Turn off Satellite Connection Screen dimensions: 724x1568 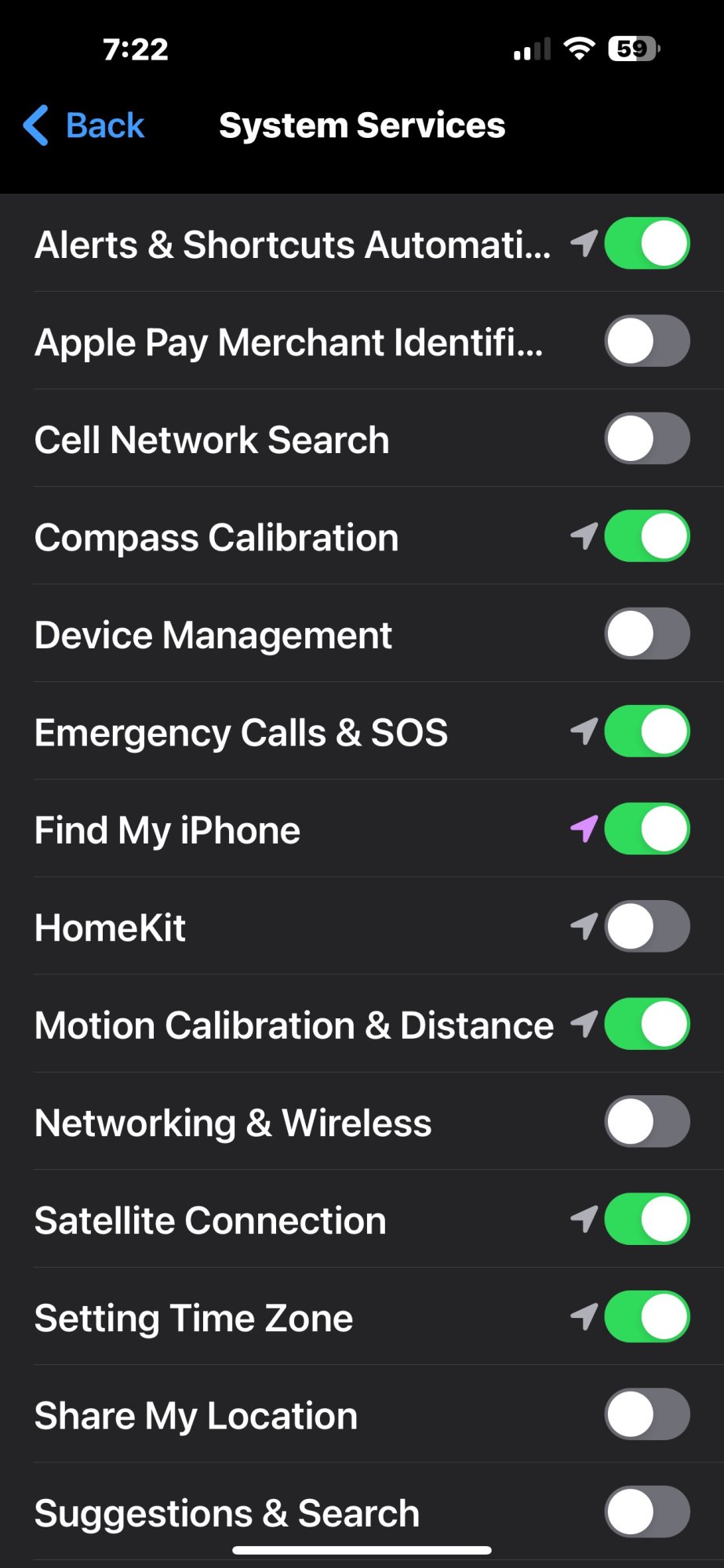tap(647, 1220)
